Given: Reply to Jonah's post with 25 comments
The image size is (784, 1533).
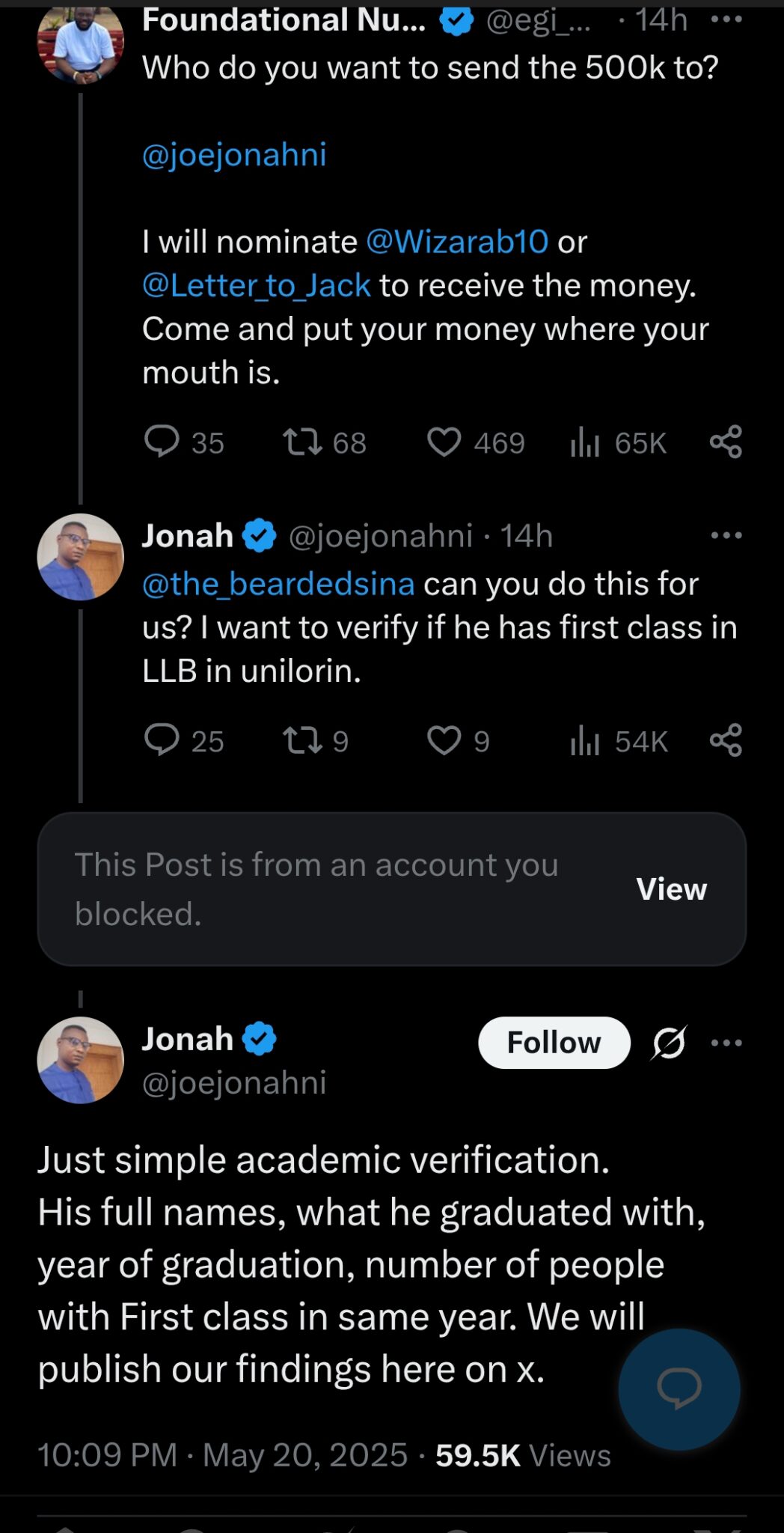Looking at the screenshot, I should (162, 740).
